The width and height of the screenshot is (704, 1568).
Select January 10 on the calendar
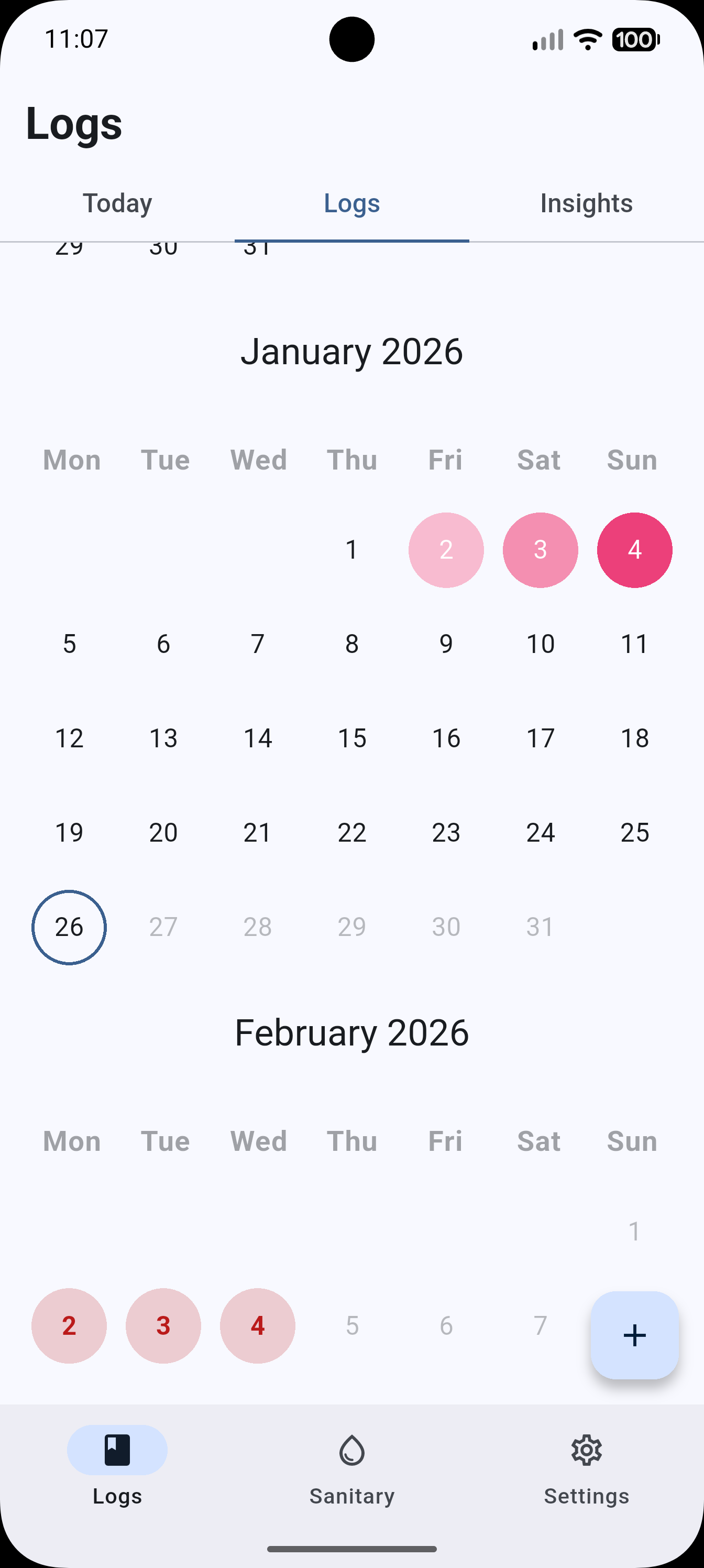coord(540,644)
